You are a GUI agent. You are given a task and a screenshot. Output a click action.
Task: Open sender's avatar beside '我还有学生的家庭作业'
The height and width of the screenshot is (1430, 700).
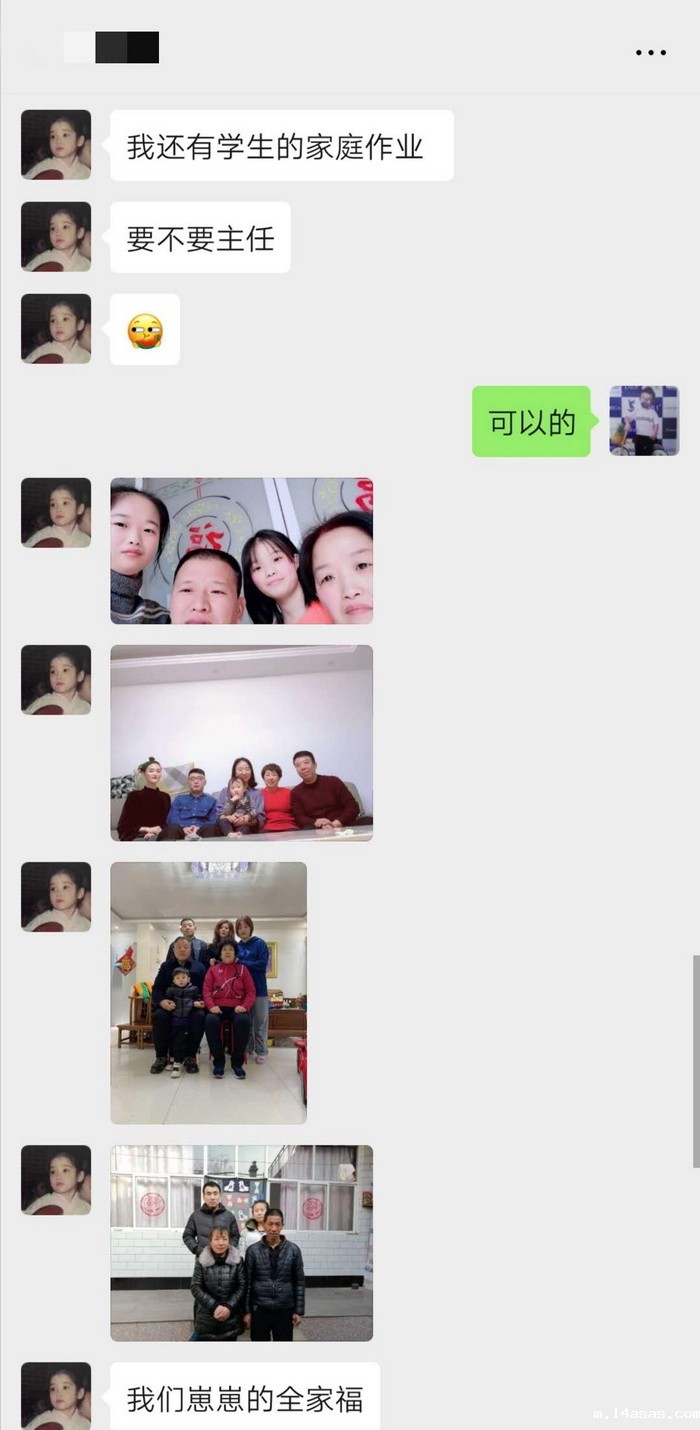pyautogui.click(x=56, y=145)
